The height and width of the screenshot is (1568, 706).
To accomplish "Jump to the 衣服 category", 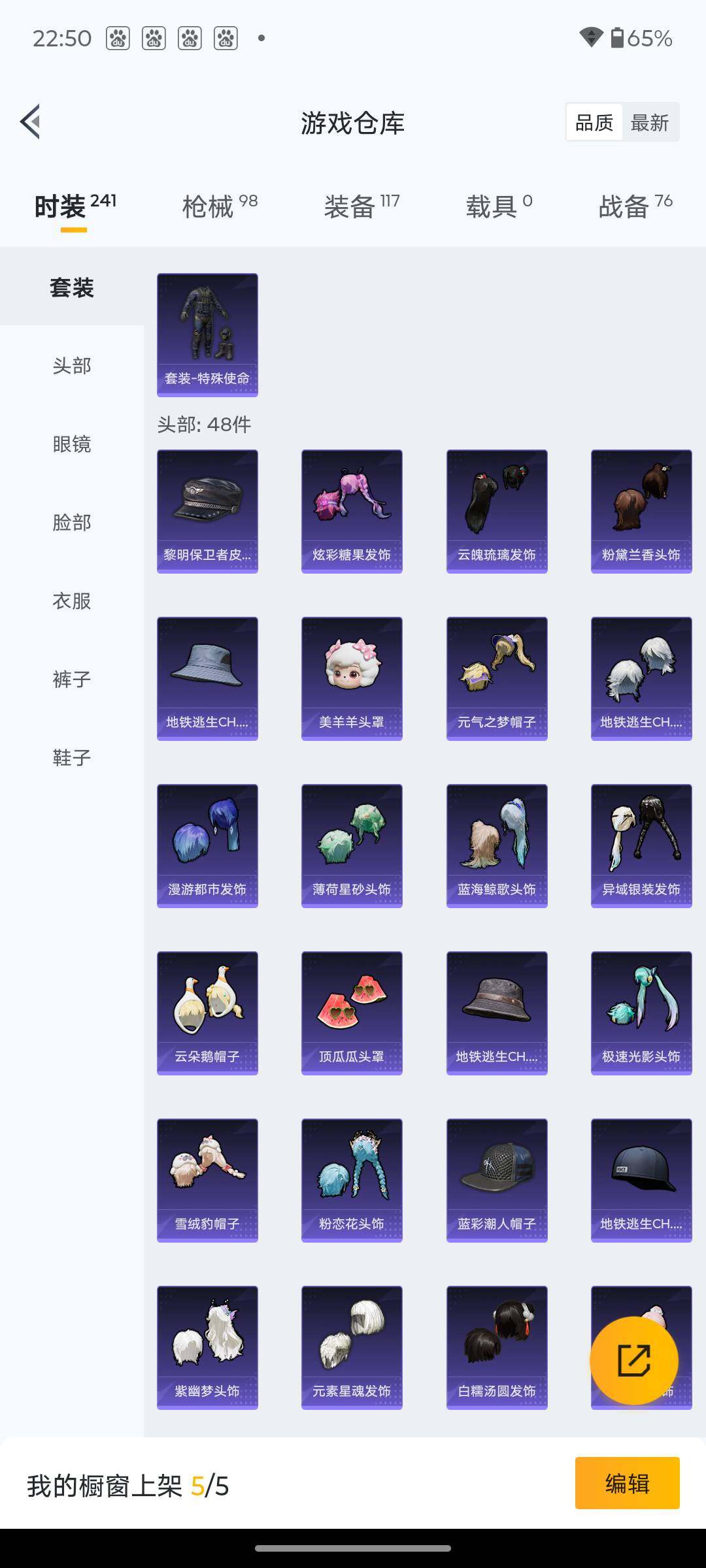I will pyautogui.click(x=72, y=601).
